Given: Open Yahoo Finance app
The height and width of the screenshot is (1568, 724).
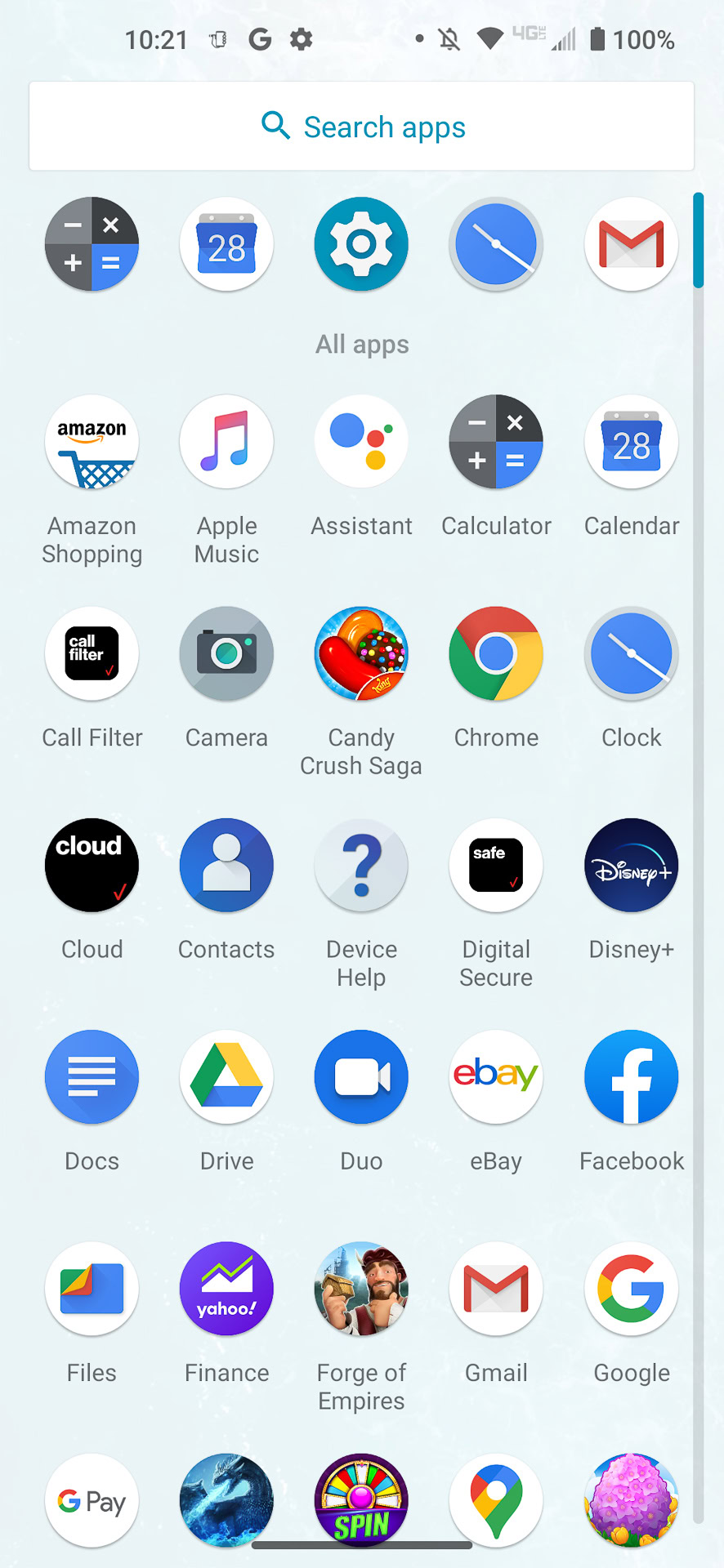Looking at the screenshot, I should (x=226, y=1288).
